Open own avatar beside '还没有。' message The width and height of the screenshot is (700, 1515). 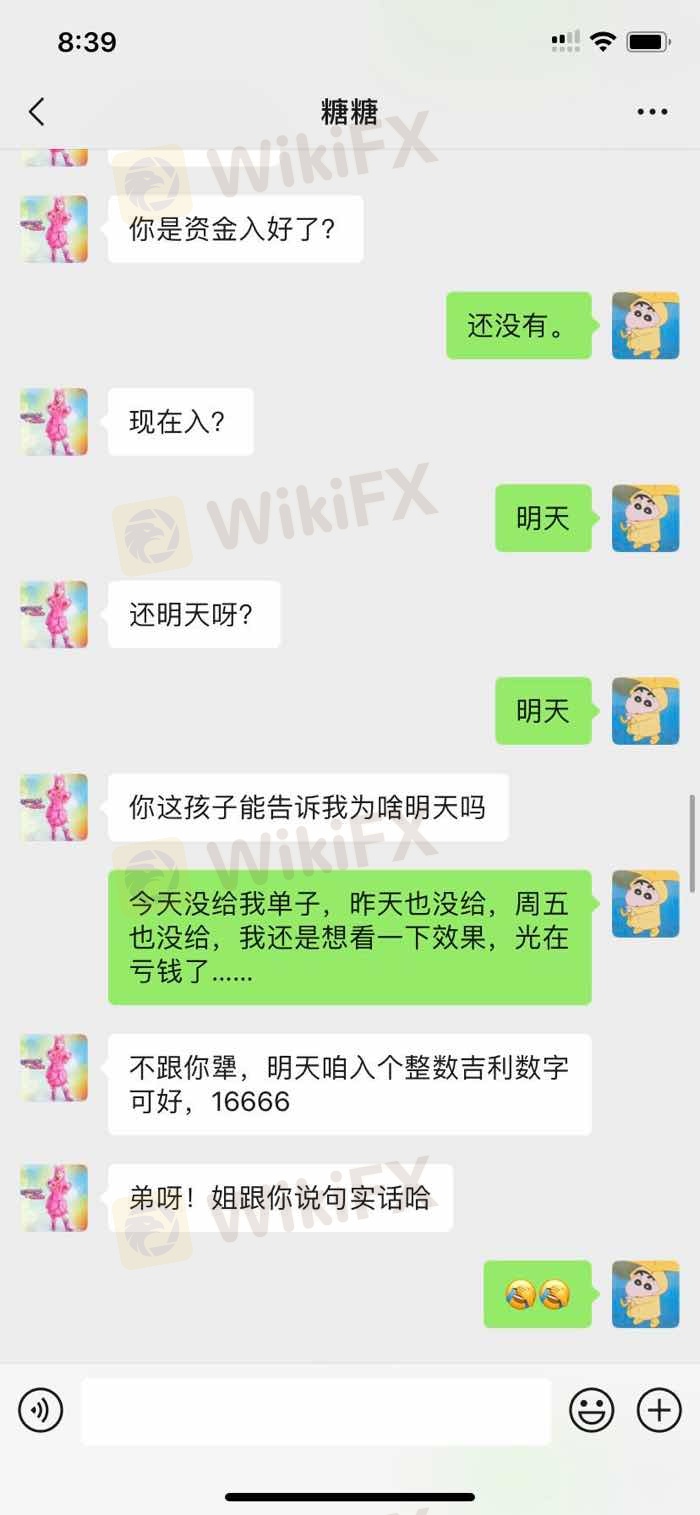645,326
